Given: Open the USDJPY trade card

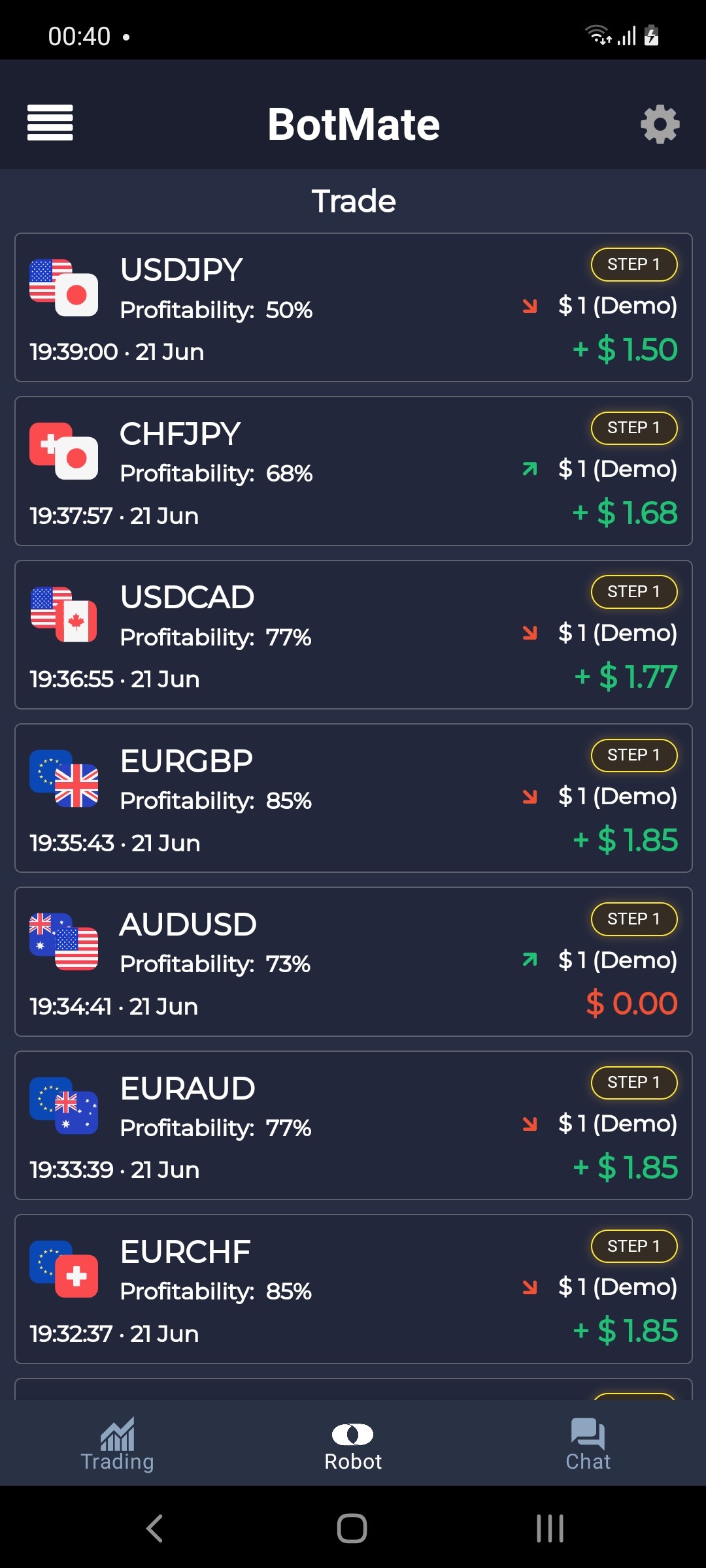Looking at the screenshot, I should click(353, 308).
